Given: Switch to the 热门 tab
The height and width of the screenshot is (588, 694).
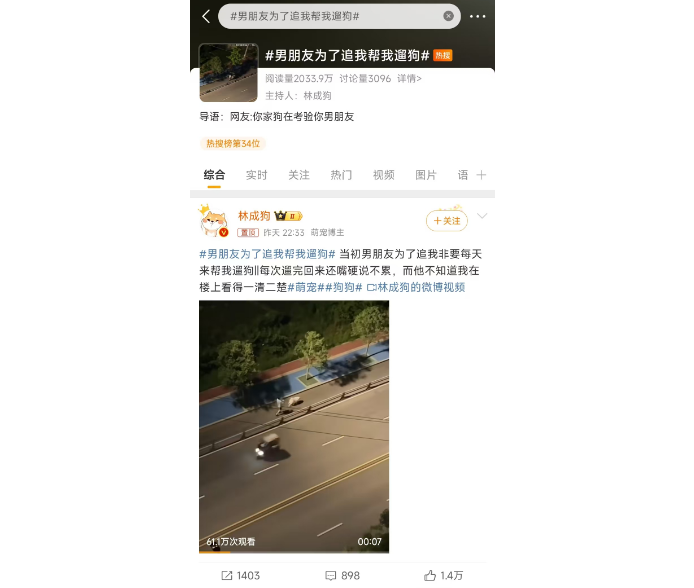Looking at the screenshot, I should [x=341, y=175].
